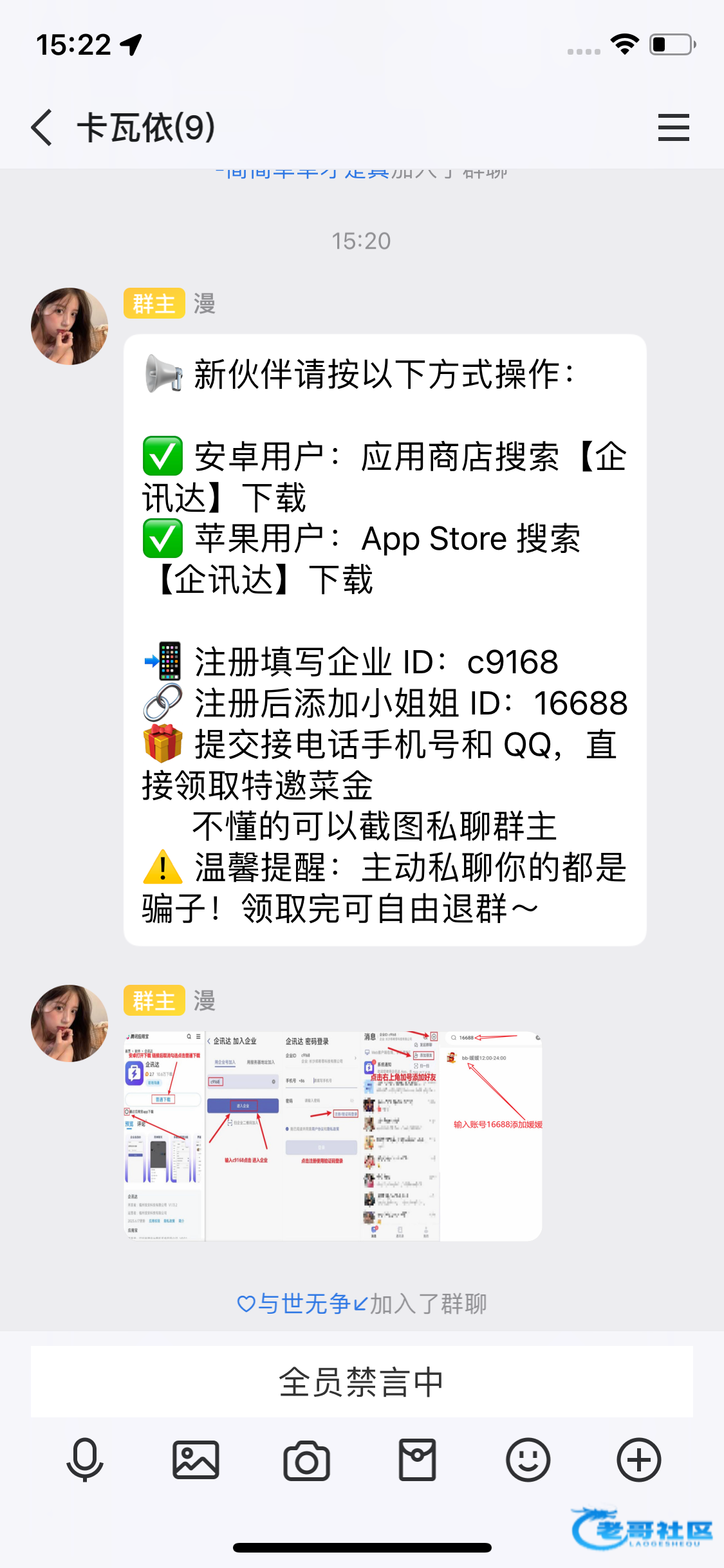Tap the microphone voice message icon
The height and width of the screenshot is (1568, 724).
point(85,1460)
